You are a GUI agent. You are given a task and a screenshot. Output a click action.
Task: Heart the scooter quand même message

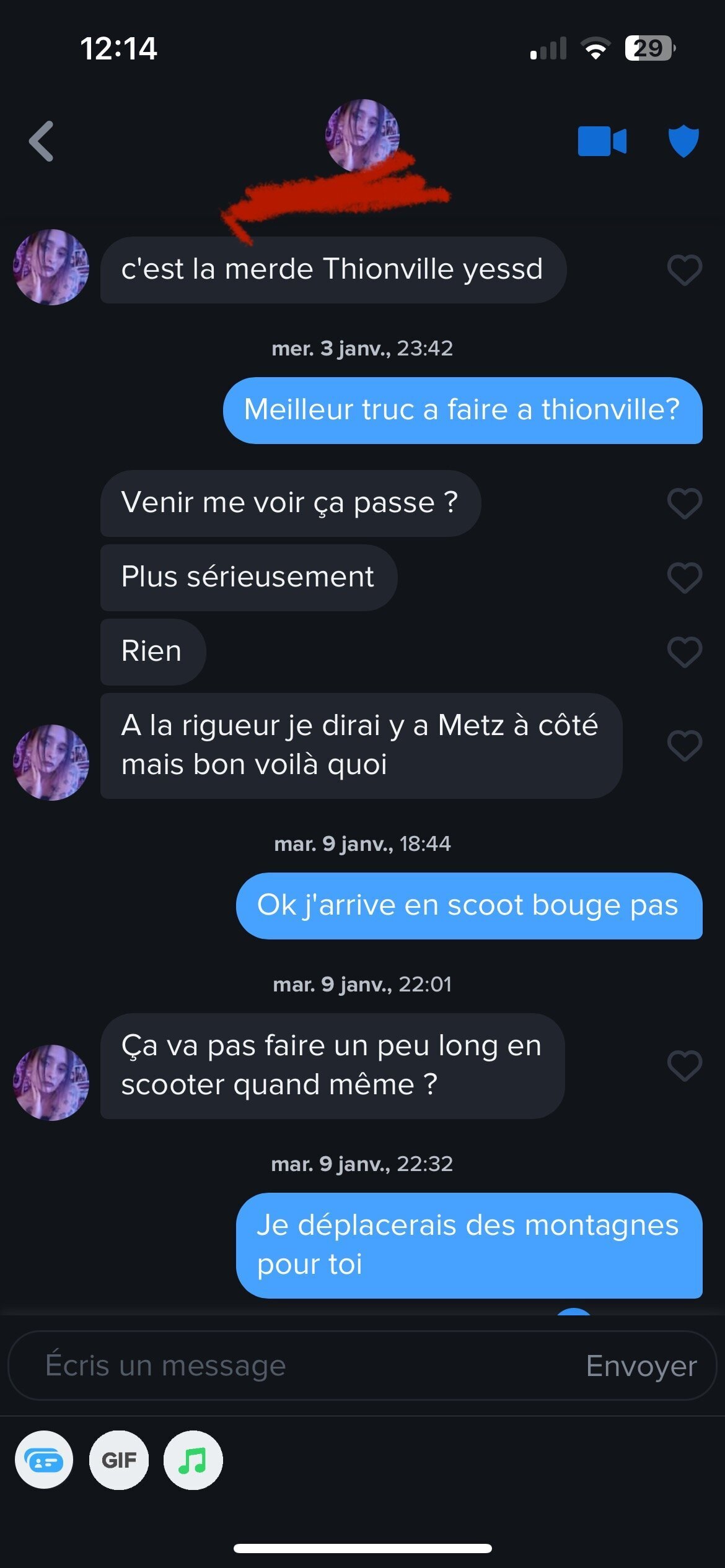coord(684,1065)
